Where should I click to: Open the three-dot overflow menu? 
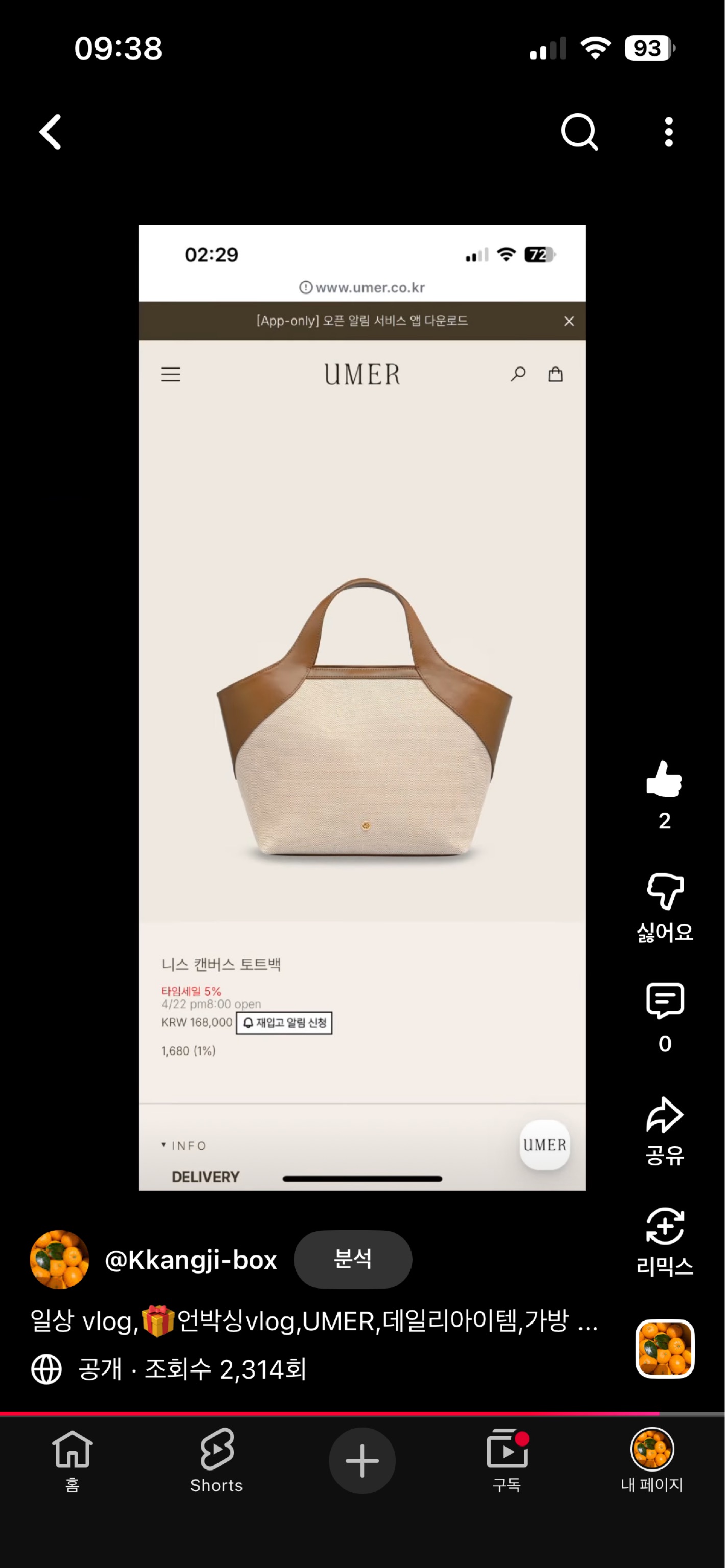coord(668,132)
